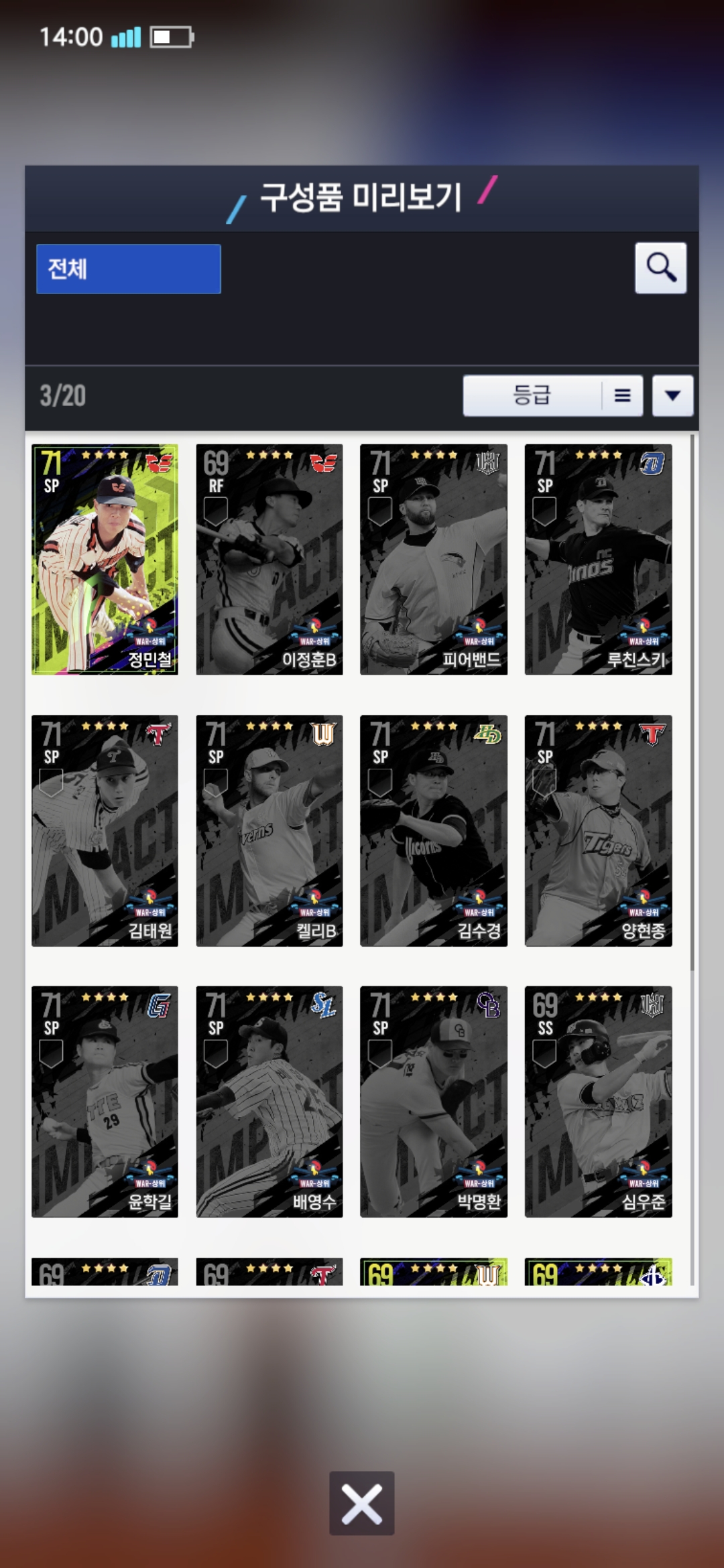The height and width of the screenshot is (1568, 724).
Task: Tap the sort order arrow button
Action: click(672, 395)
